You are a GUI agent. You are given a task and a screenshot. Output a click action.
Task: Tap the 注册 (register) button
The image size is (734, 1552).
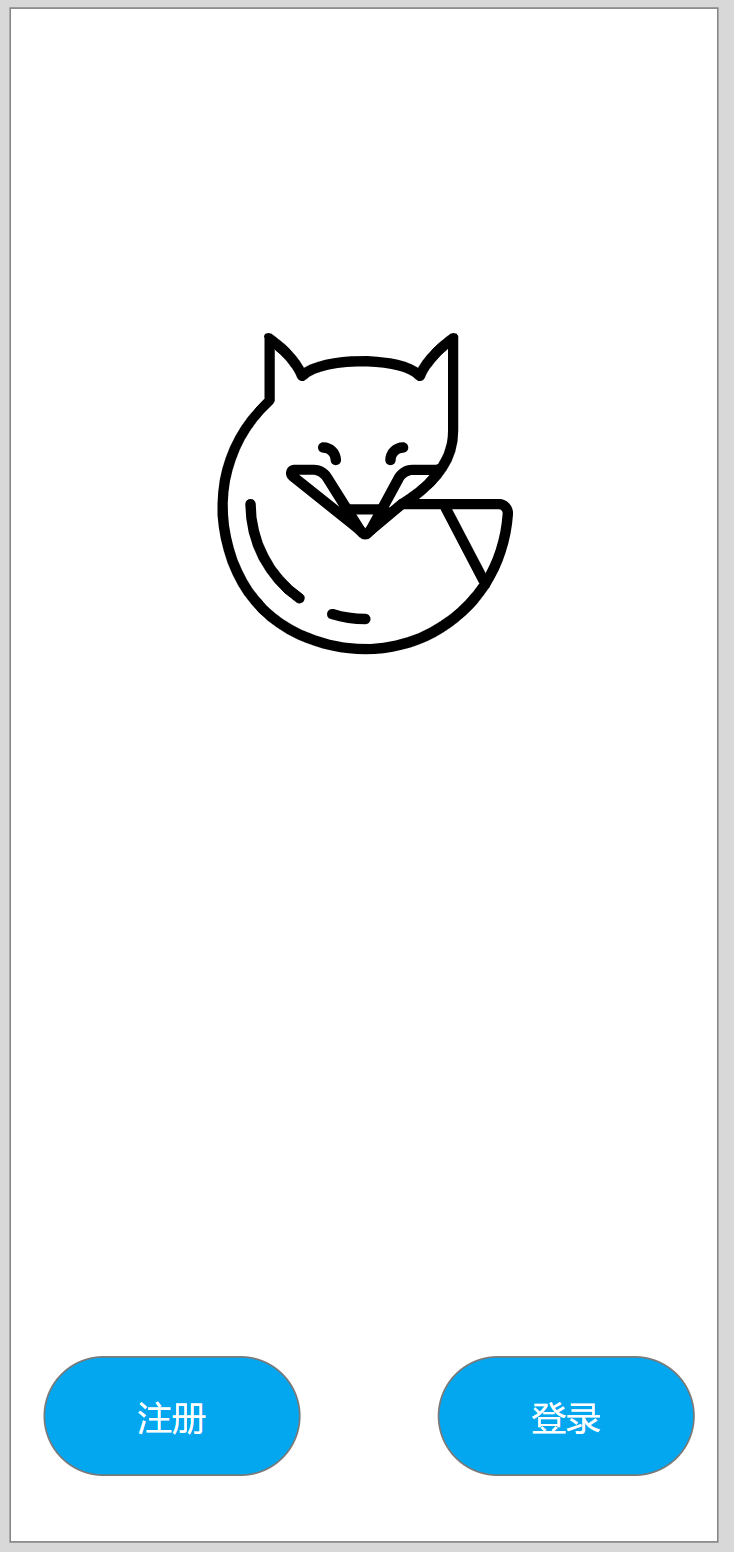[172, 1416]
